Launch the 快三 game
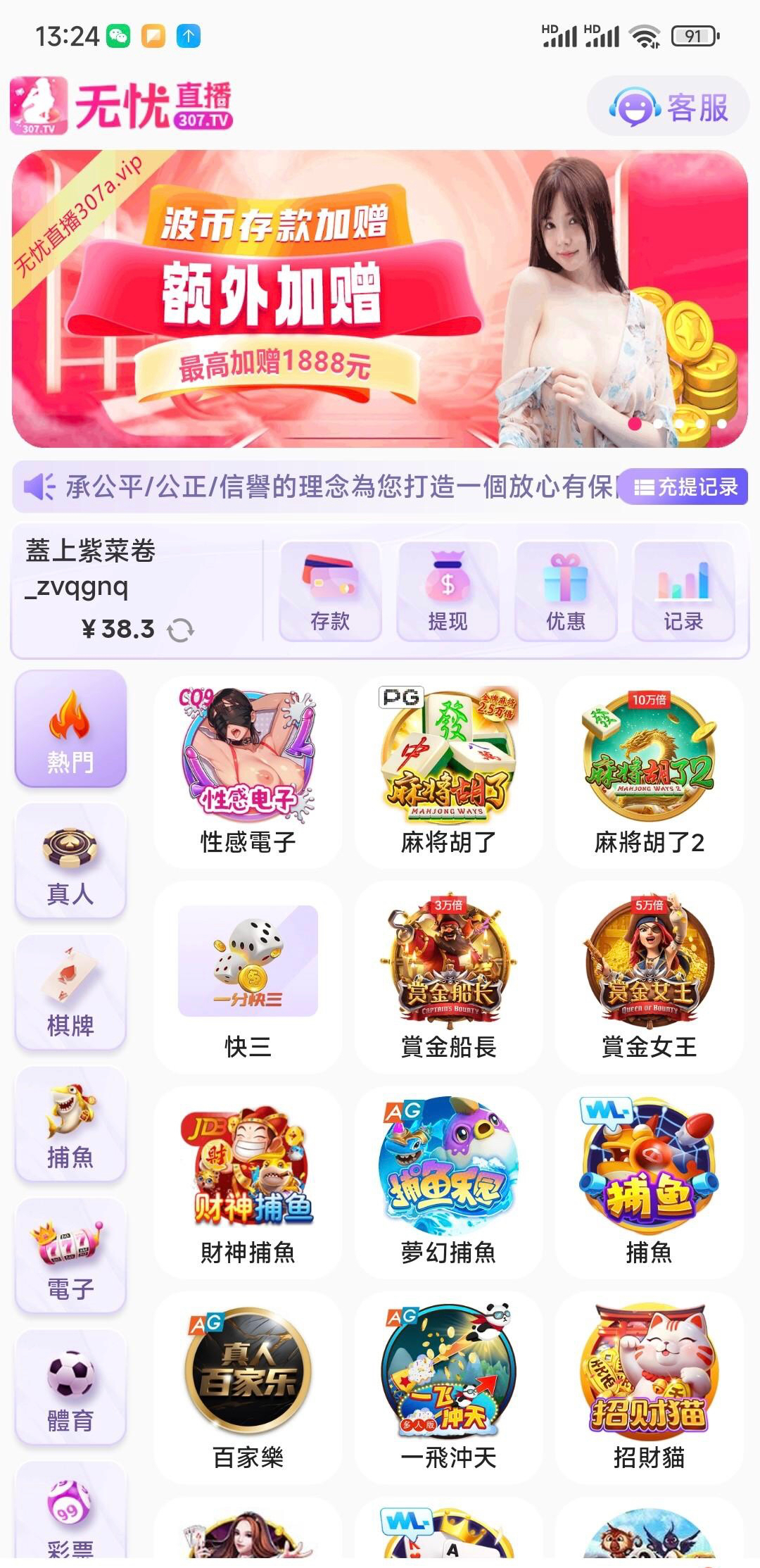Viewport: 760px width, 1568px height. click(248, 978)
